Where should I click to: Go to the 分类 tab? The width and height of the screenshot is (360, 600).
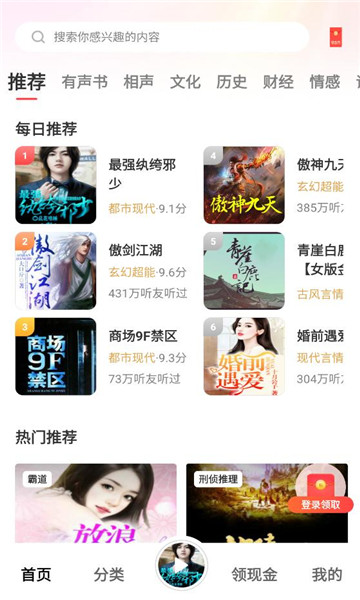[x=109, y=574]
